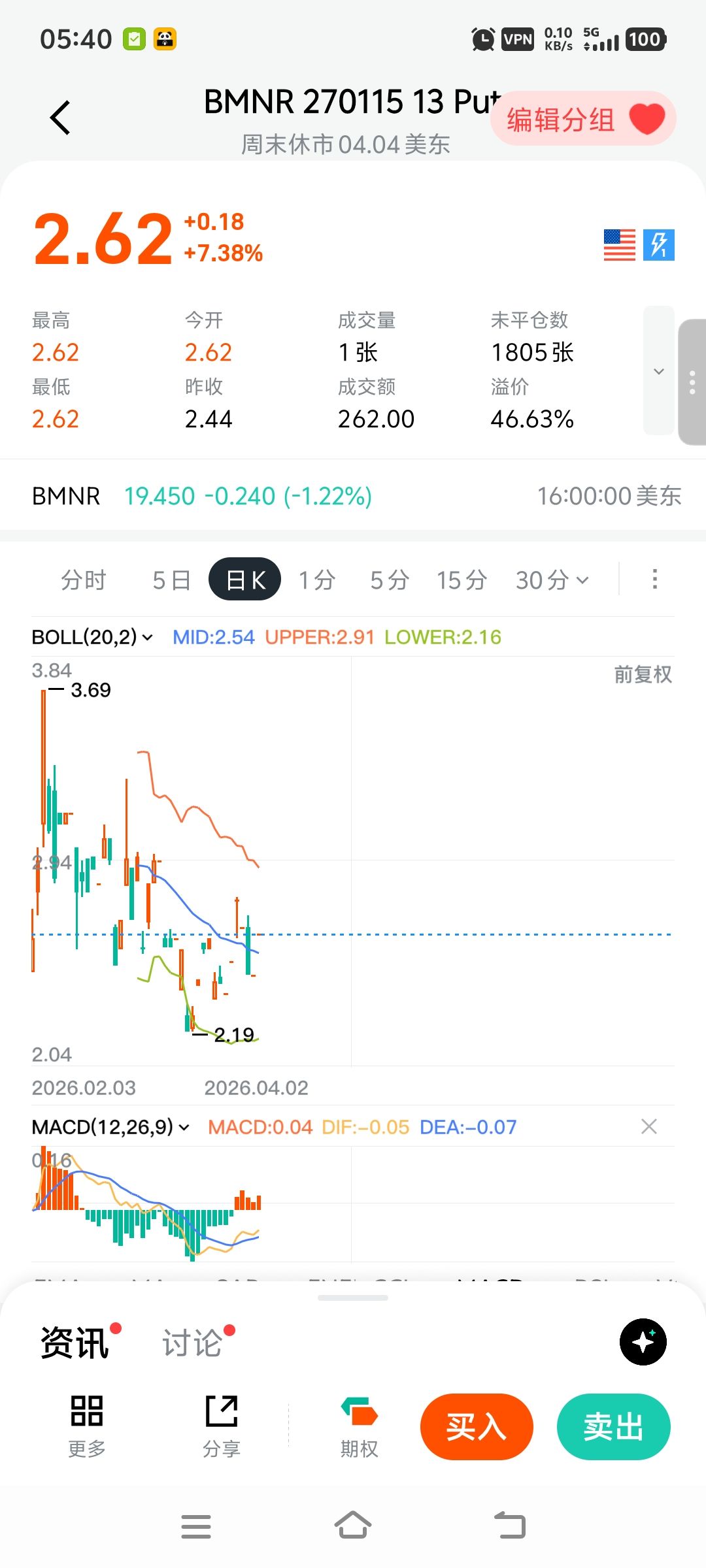Expand the quote details chevron
This screenshot has height=1568, width=706.
[x=658, y=371]
